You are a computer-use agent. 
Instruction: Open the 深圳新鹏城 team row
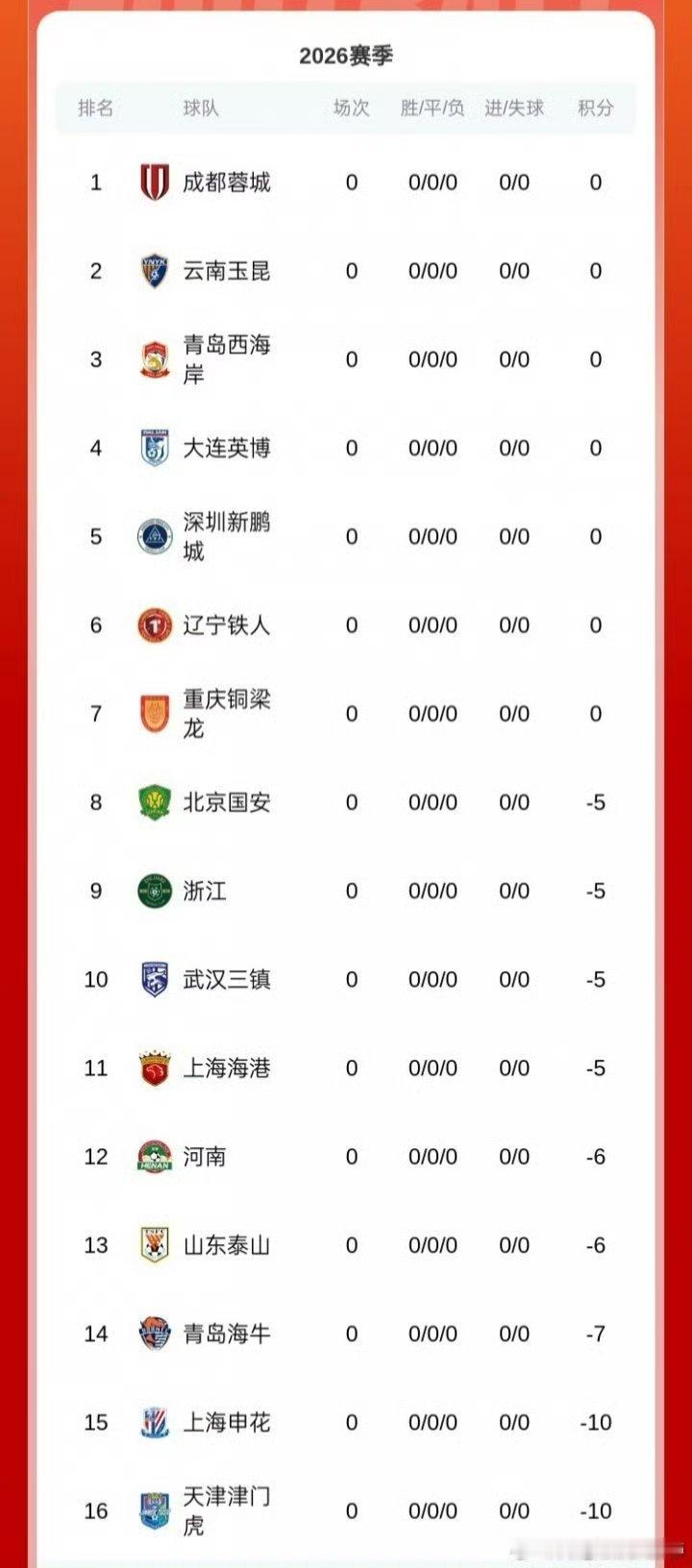(x=346, y=536)
